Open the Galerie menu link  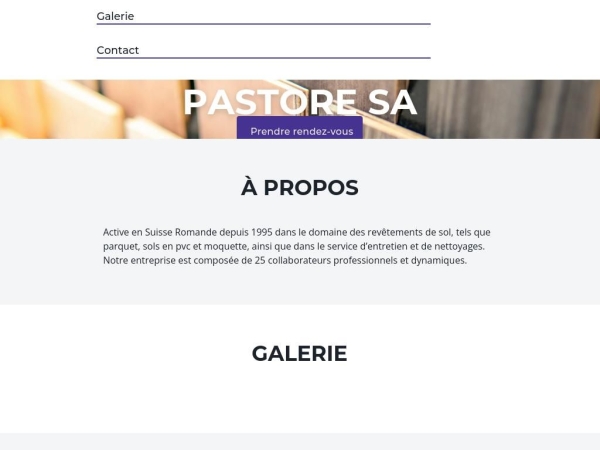[116, 16]
